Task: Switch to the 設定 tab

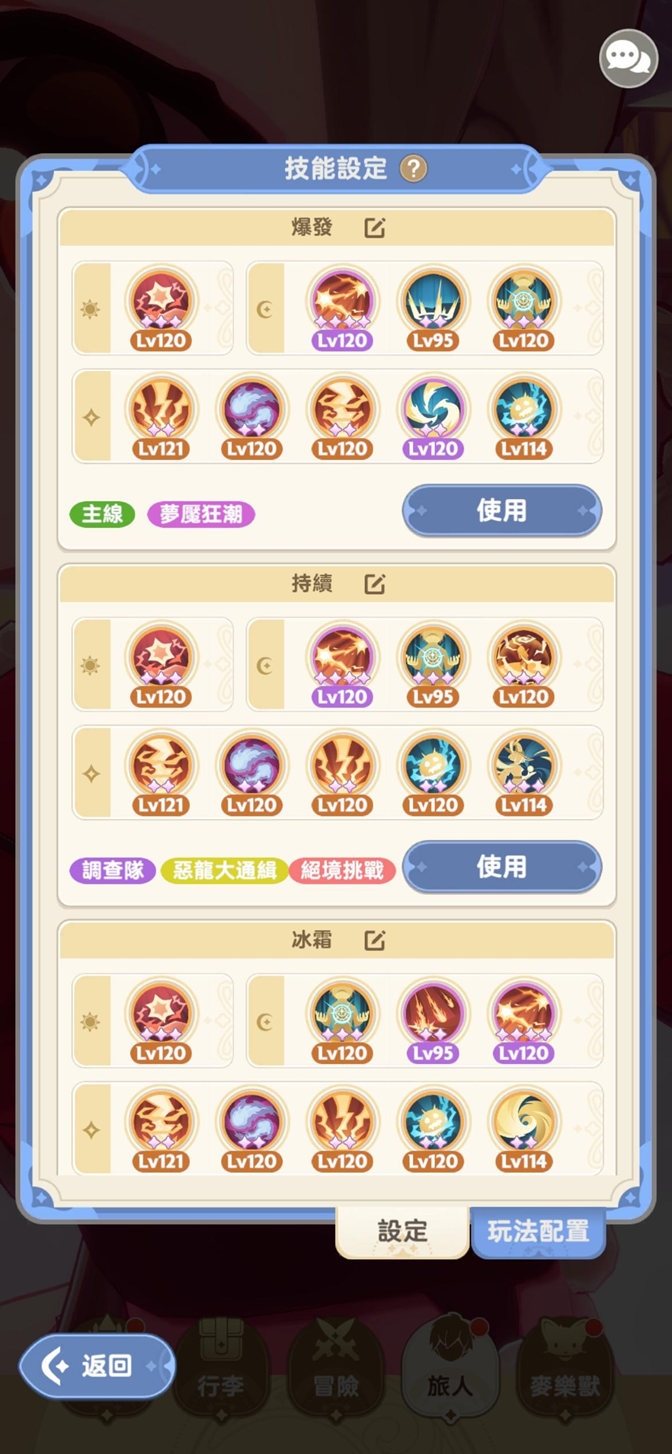Action: coord(402,1231)
